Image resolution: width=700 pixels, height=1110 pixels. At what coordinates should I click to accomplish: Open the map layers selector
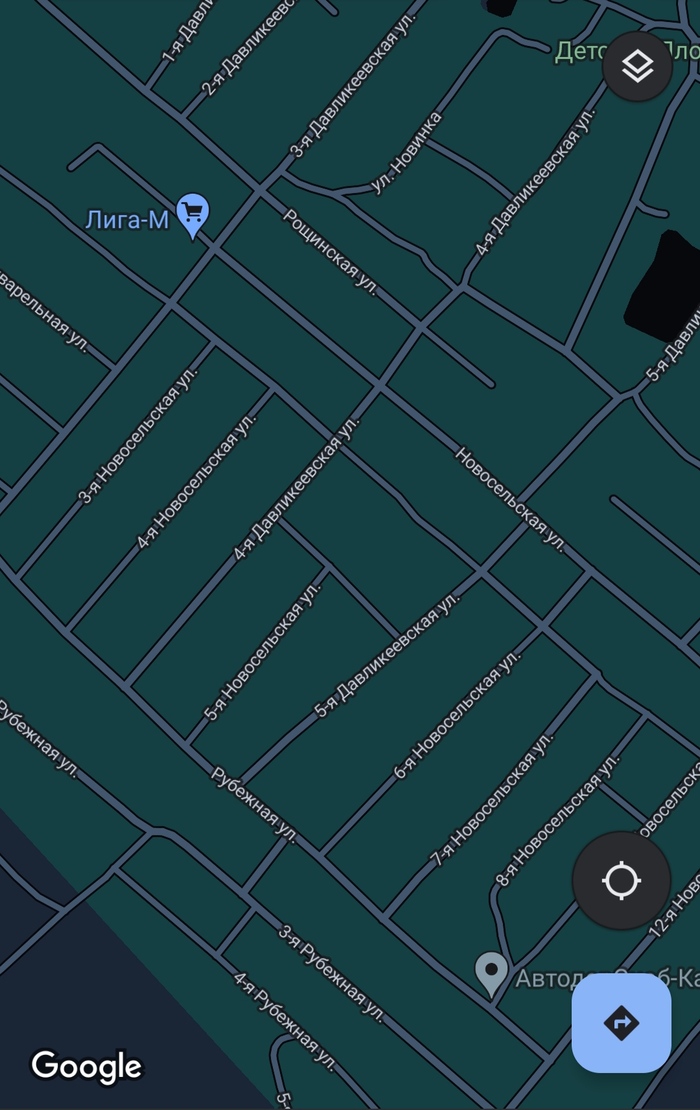637,67
